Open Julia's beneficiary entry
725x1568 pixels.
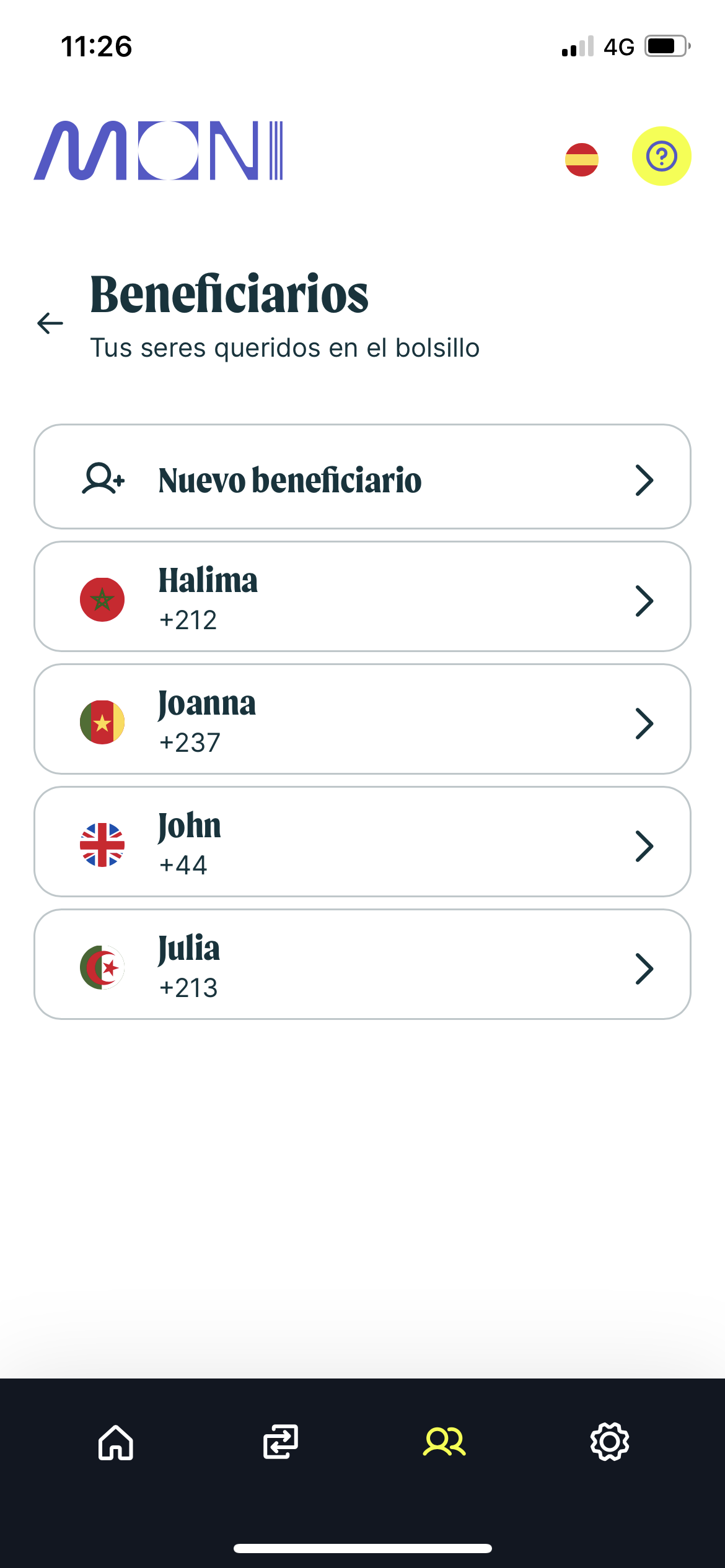tap(362, 965)
